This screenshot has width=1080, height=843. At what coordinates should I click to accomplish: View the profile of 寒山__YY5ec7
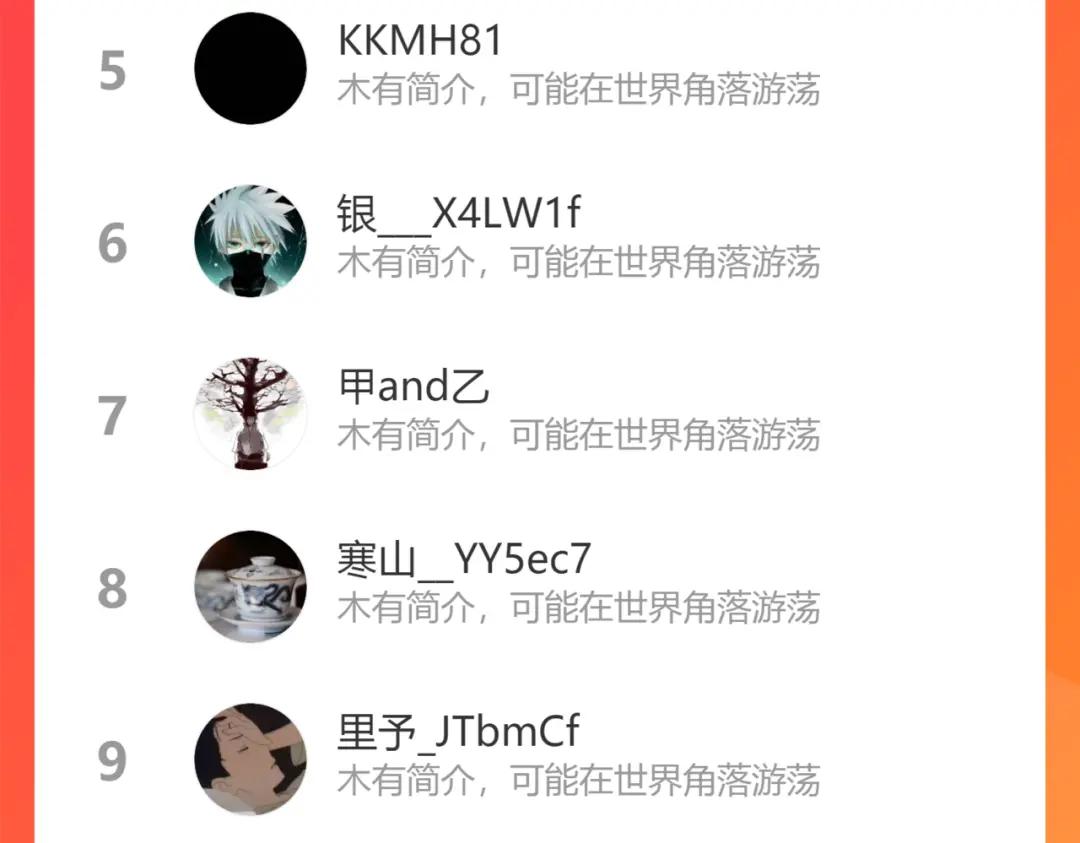(x=539, y=587)
